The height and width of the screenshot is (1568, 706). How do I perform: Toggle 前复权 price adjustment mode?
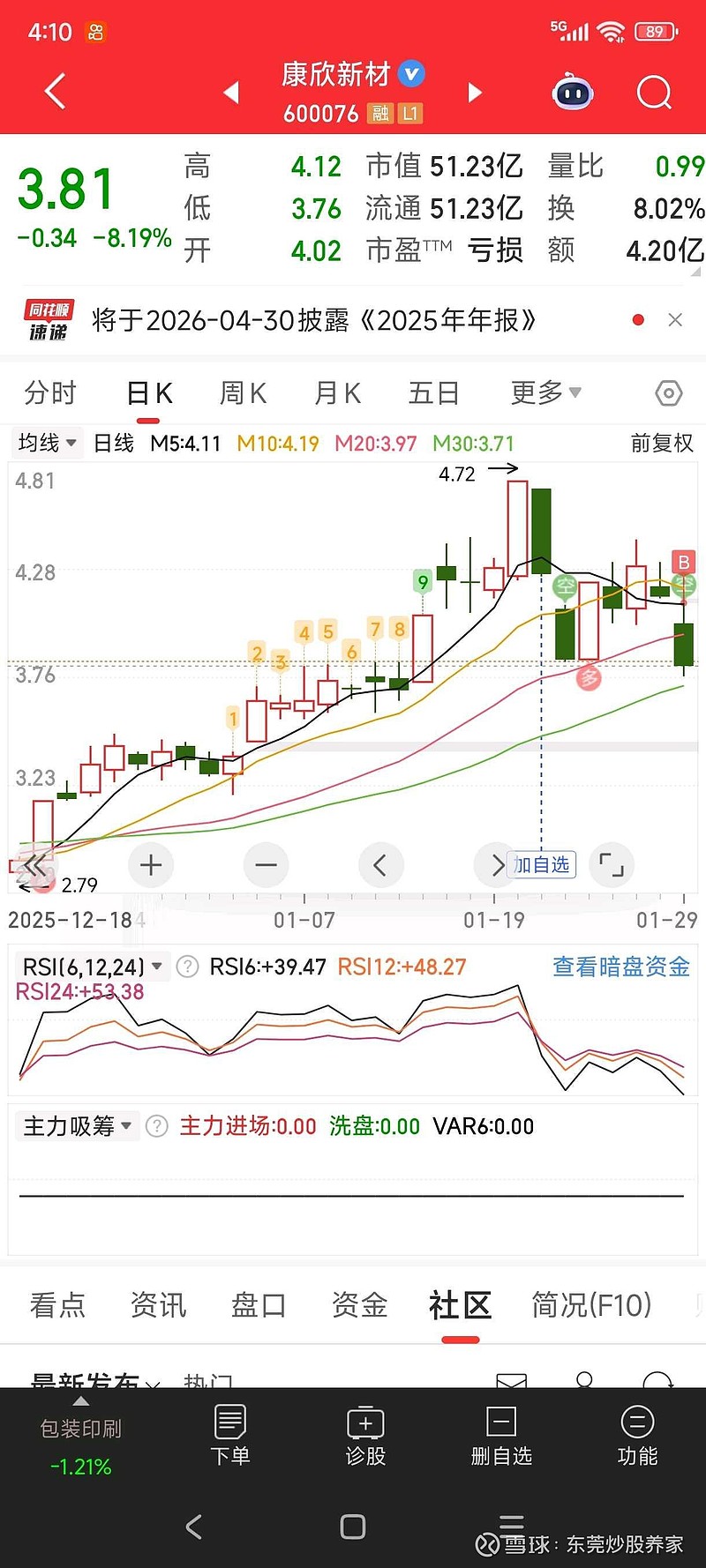[663, 443]
